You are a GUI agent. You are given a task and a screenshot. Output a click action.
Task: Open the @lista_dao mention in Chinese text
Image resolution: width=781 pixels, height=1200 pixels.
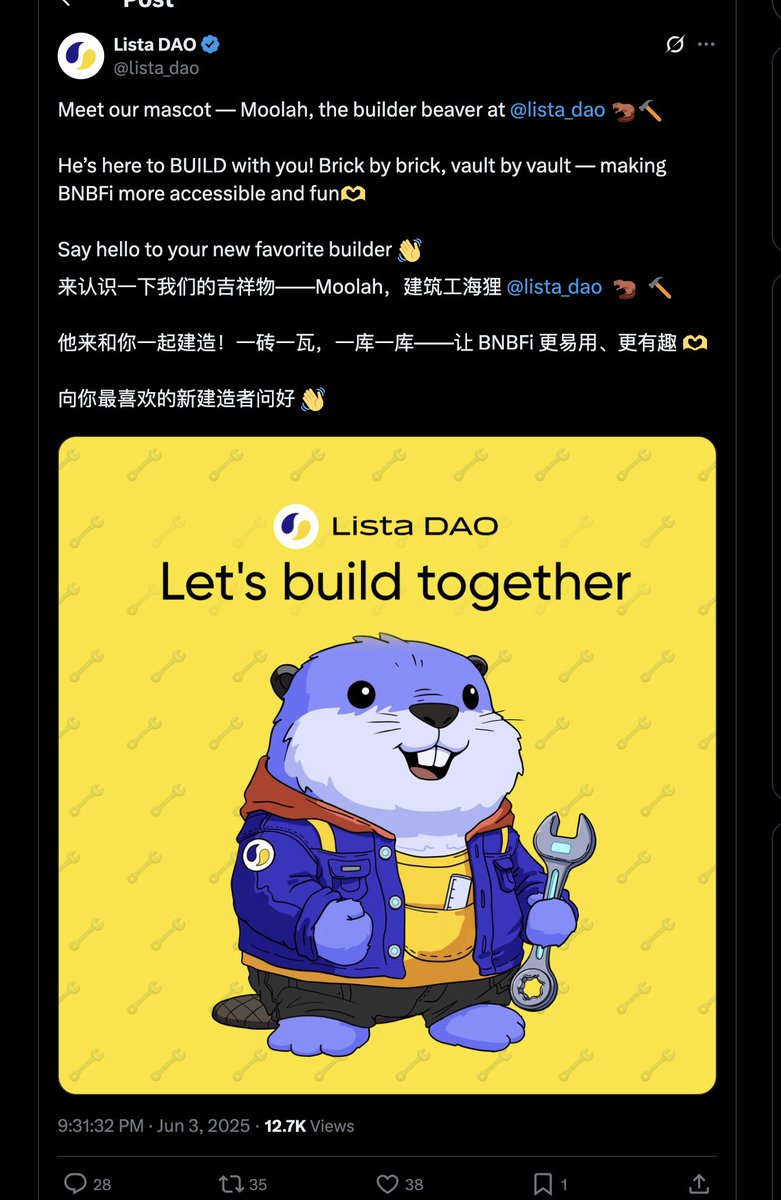(554, 288)
